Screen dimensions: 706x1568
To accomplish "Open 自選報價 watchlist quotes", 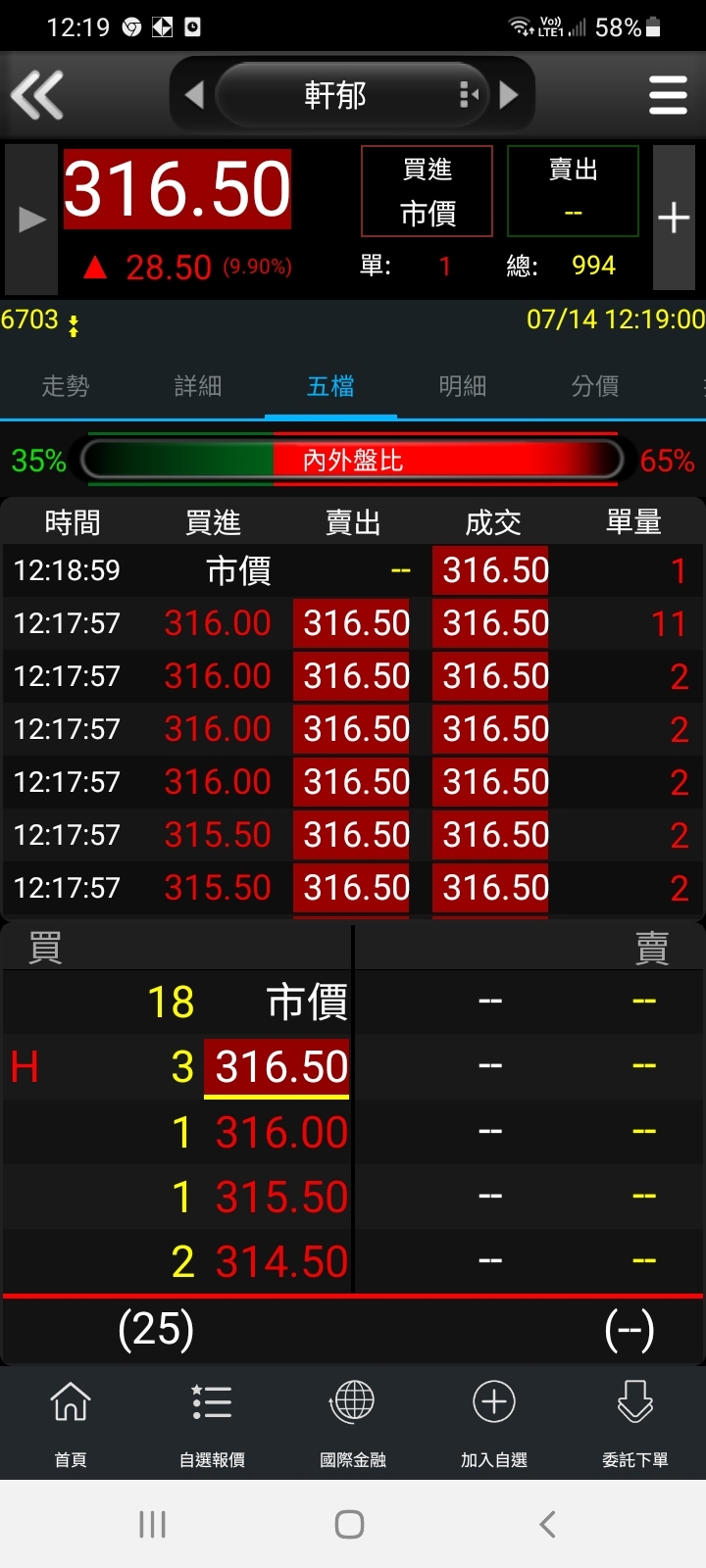I will click(212, 1423).
